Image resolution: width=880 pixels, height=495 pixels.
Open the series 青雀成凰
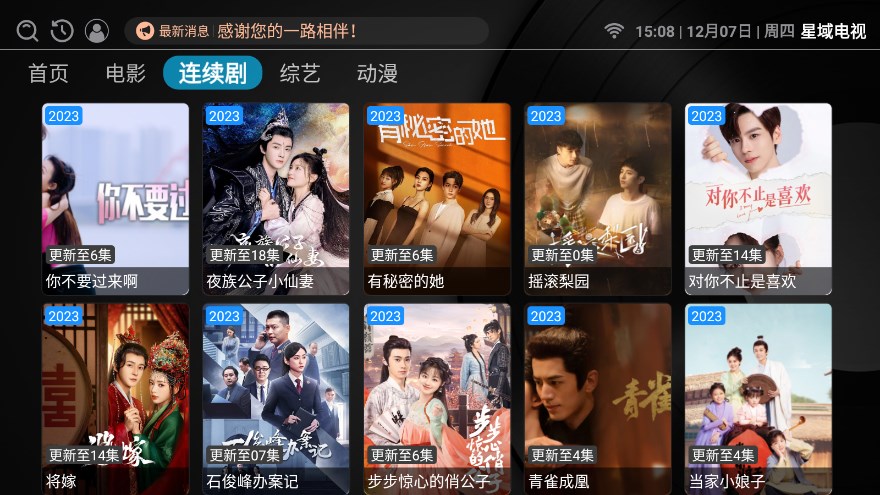tap(597, 398)
